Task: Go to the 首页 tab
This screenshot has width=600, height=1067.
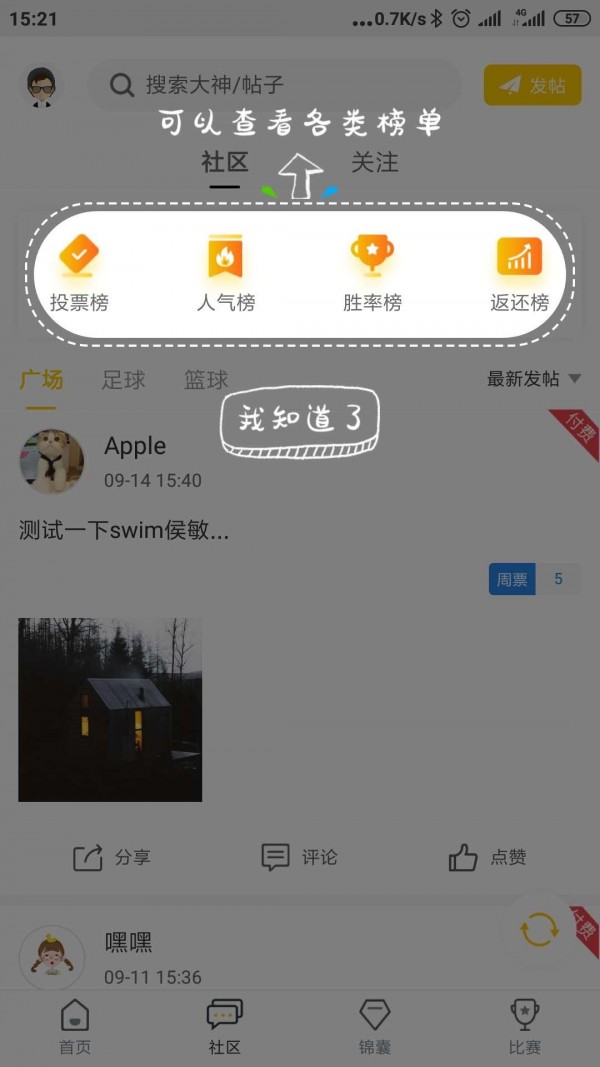Action: point(75,1028)
